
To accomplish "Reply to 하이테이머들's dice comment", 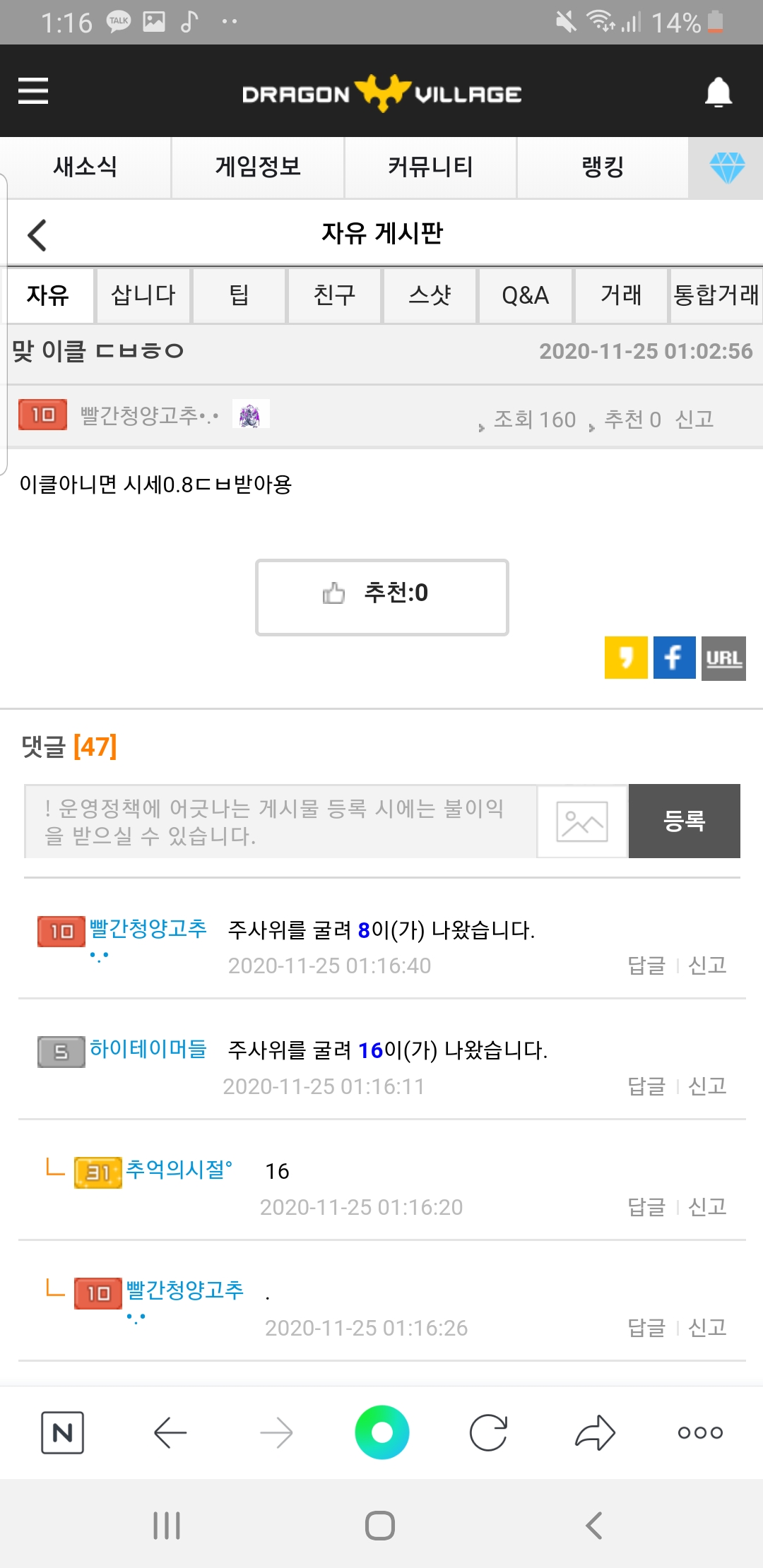I will pyautogui.click(x=646, y=1086).
